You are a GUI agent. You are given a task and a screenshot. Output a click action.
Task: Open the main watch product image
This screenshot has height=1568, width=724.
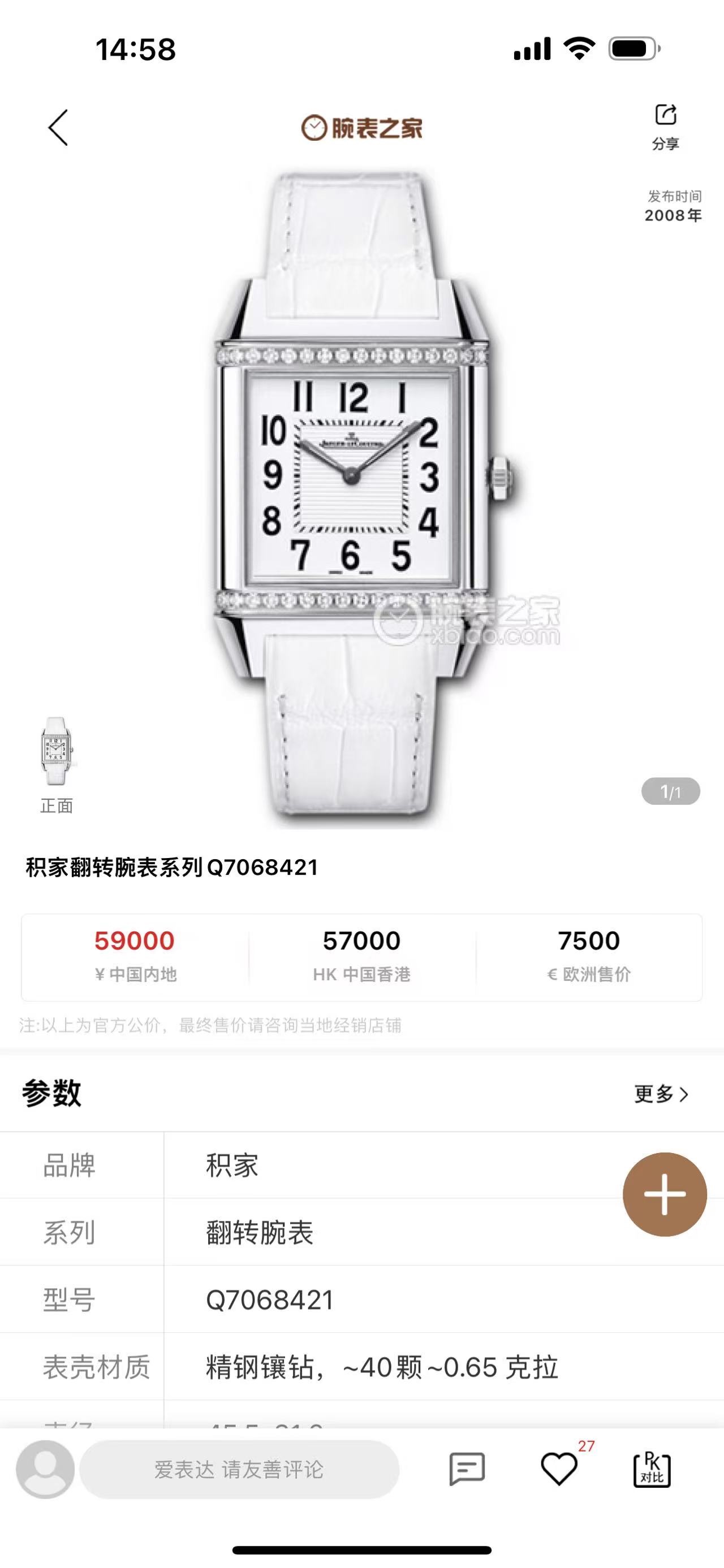coord(361,487)
